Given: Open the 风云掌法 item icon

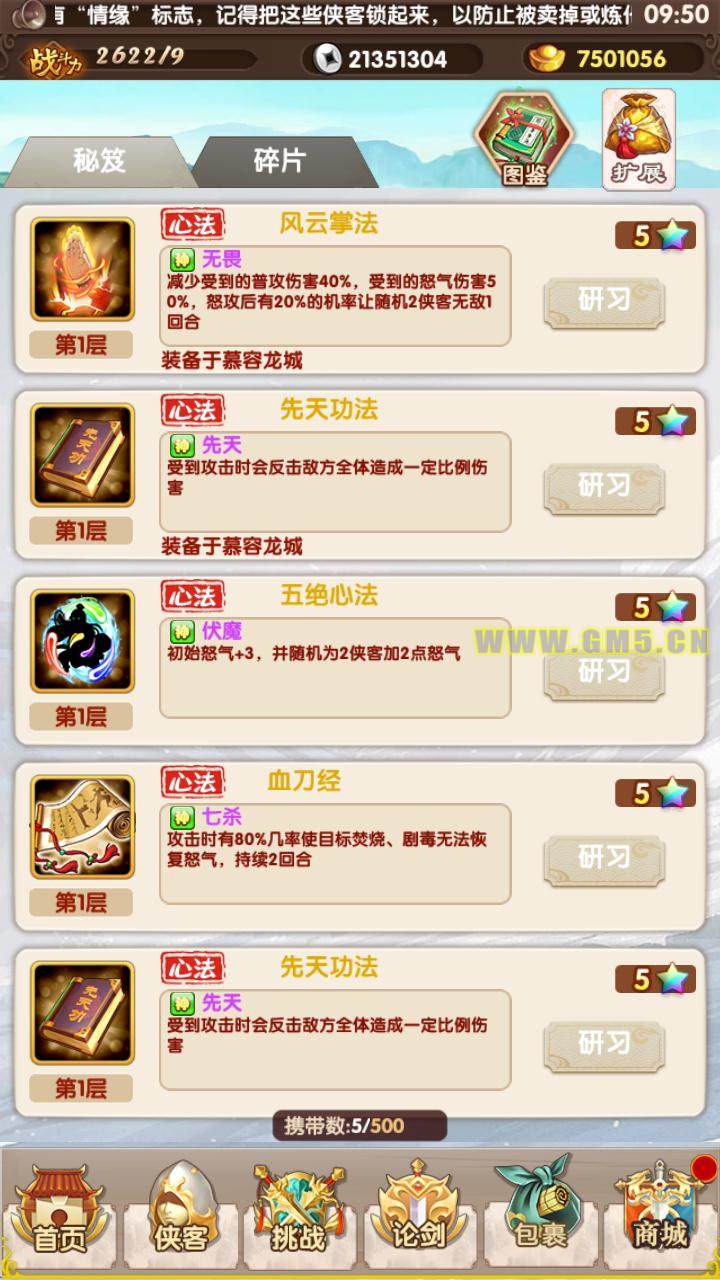Looking at the screenshot, I should [x=82, y=270].
